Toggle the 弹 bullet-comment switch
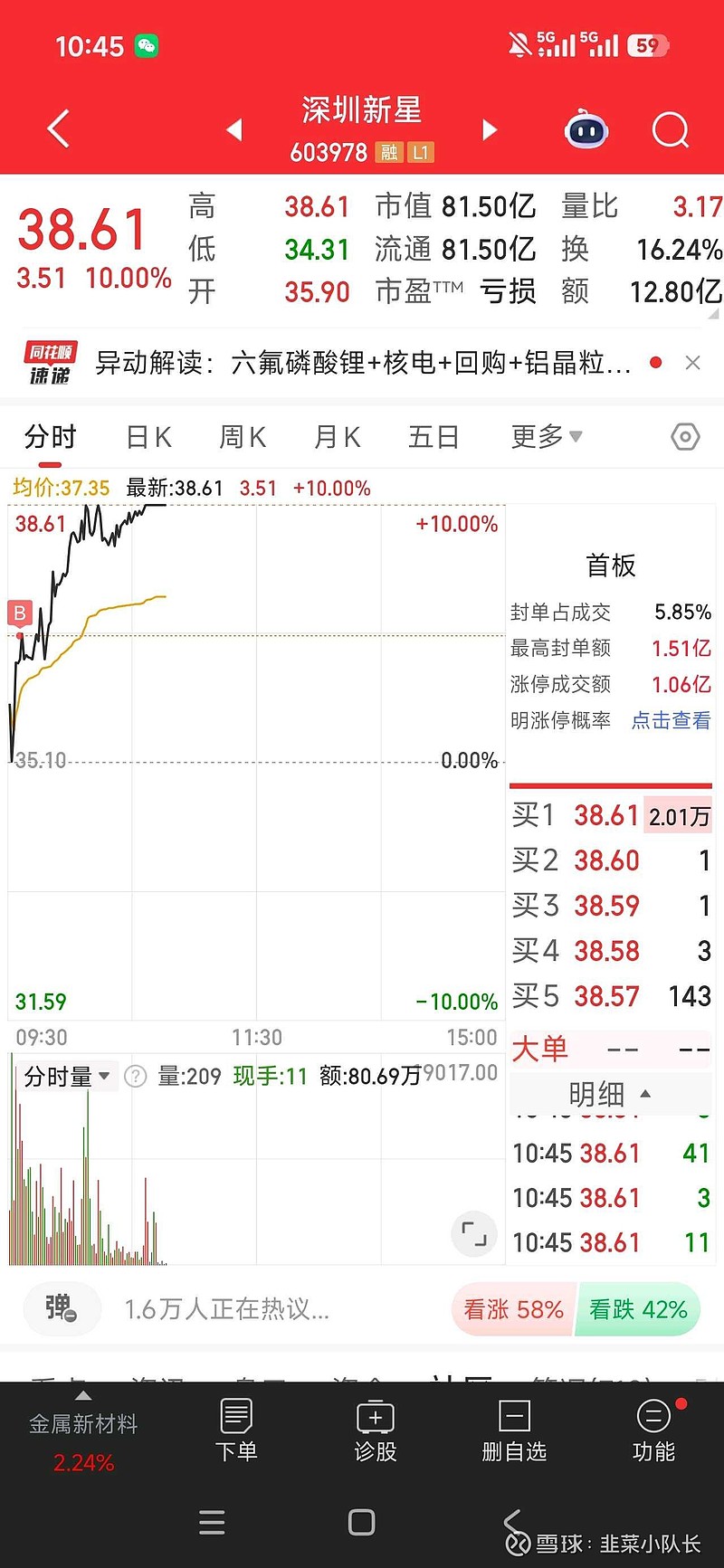 (x=61, y=1309)
